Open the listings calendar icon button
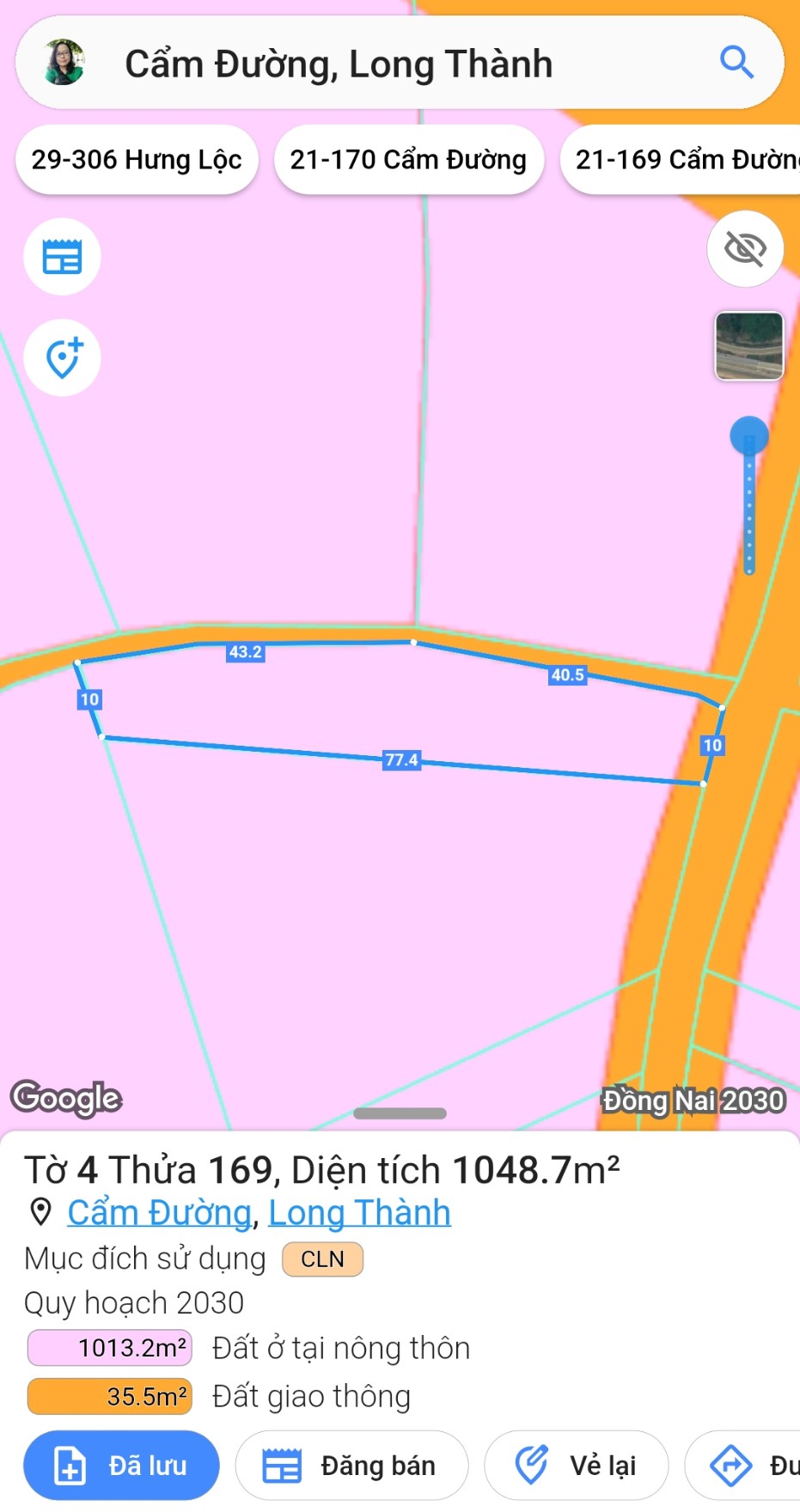The height and width of the screenshot is (1512, 800). [x=62, y=257]
